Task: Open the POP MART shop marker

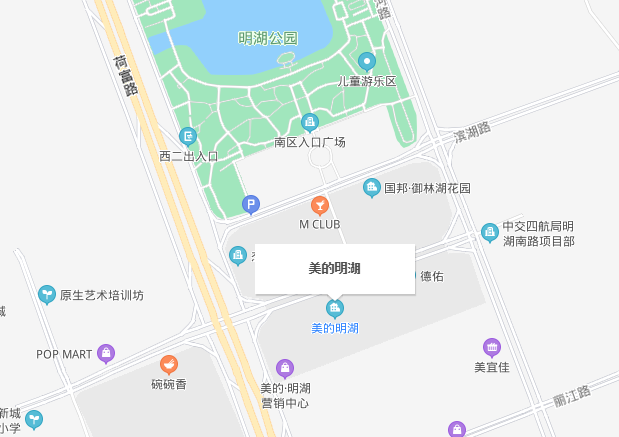Action: pyautogui.click(x=106, y=353)
